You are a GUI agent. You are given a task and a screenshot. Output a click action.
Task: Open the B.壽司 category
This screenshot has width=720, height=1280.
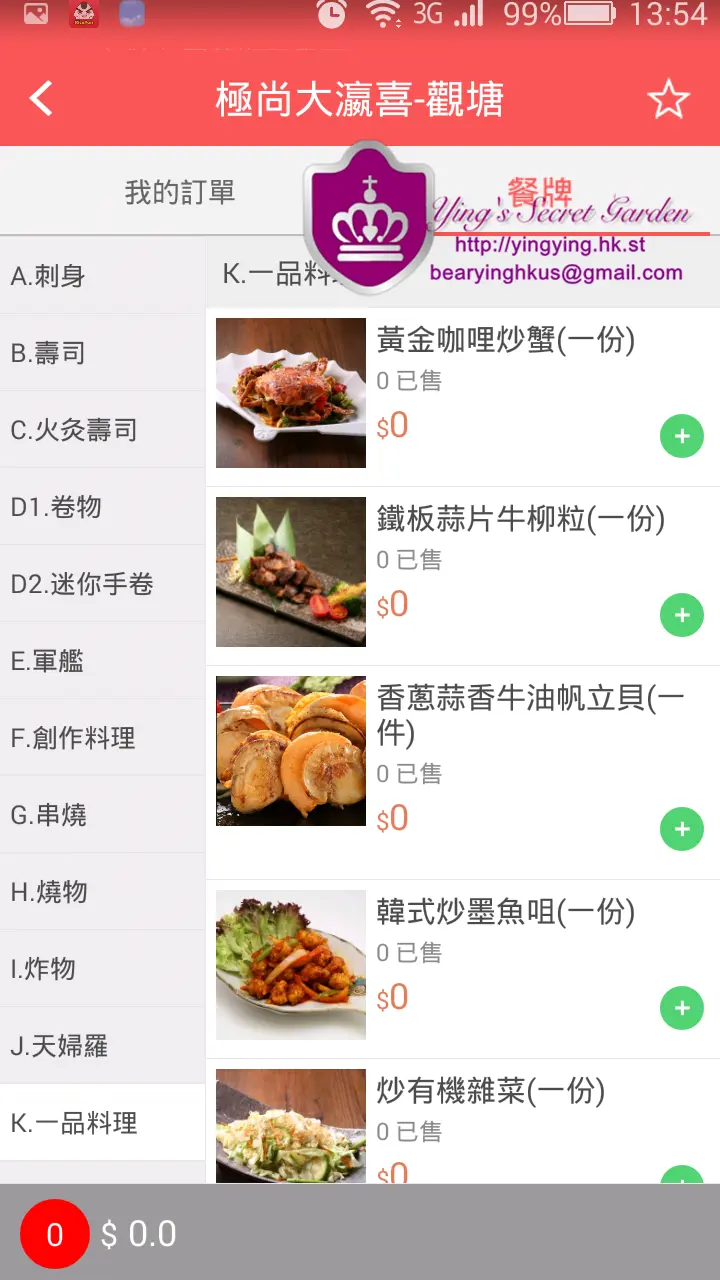102,353
